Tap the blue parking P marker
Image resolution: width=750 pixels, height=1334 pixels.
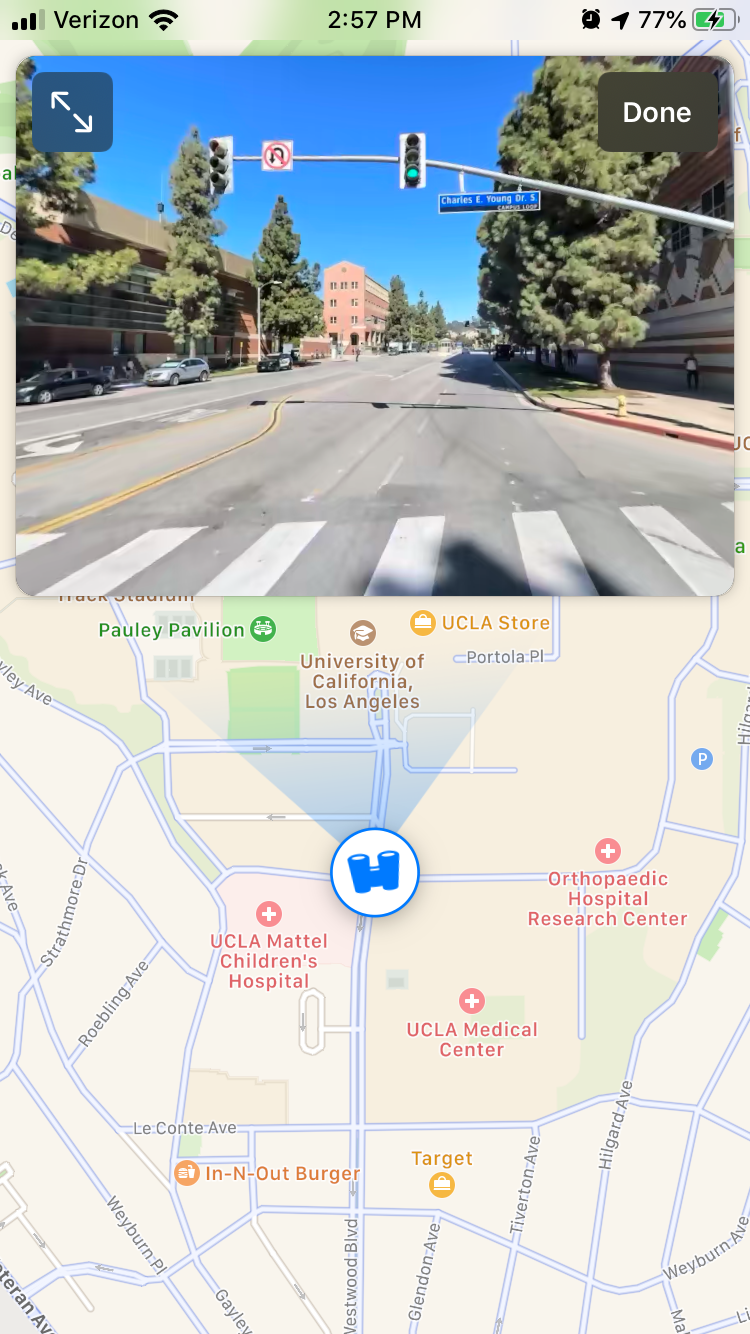coord(702,760)
